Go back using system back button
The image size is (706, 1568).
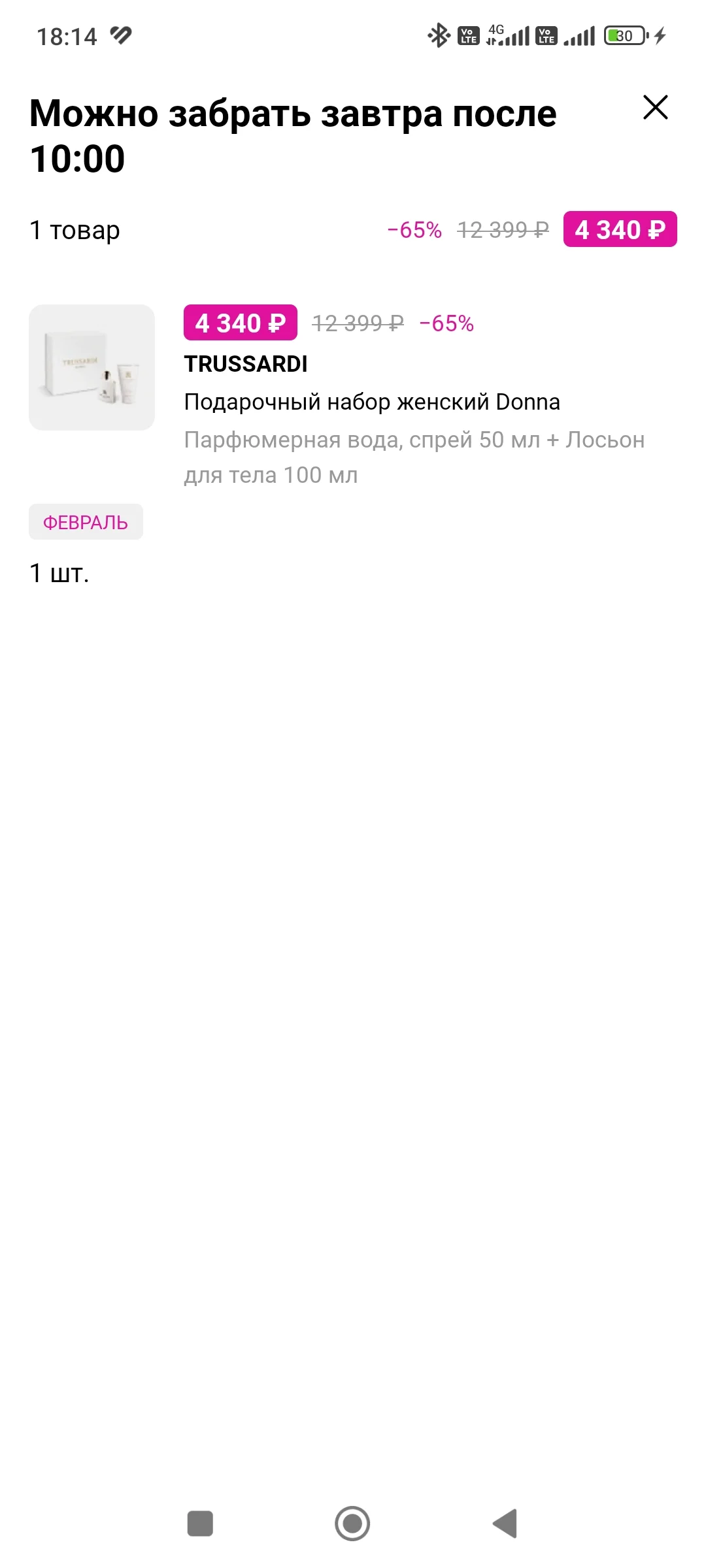[505, 1524]
